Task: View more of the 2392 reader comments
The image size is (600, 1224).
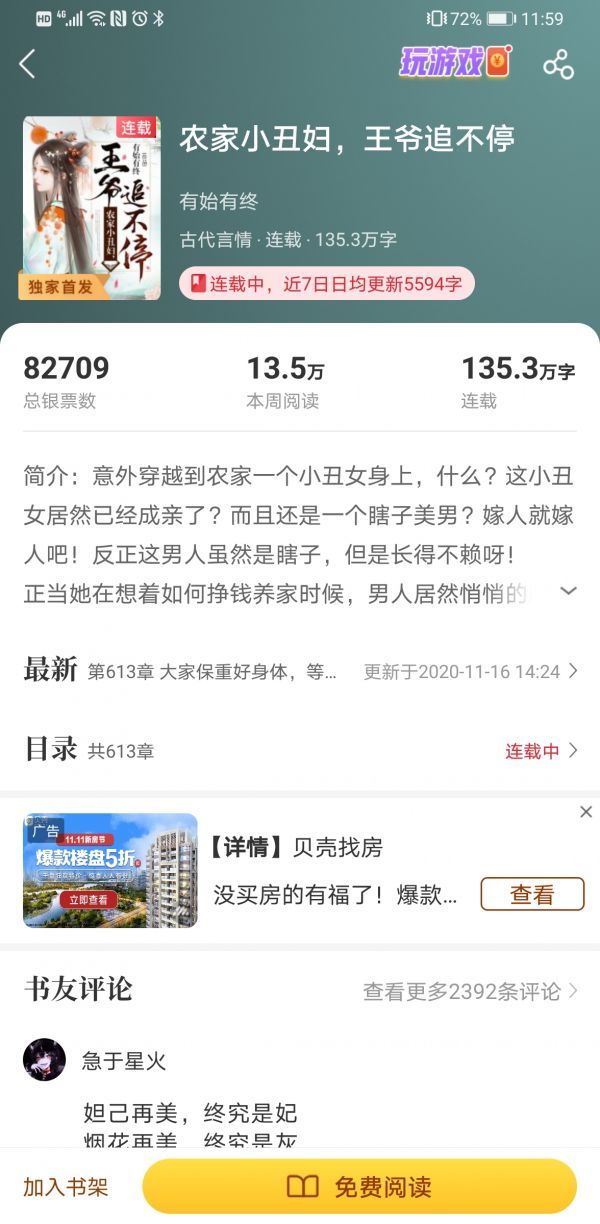Action: [x=470, y=991]
